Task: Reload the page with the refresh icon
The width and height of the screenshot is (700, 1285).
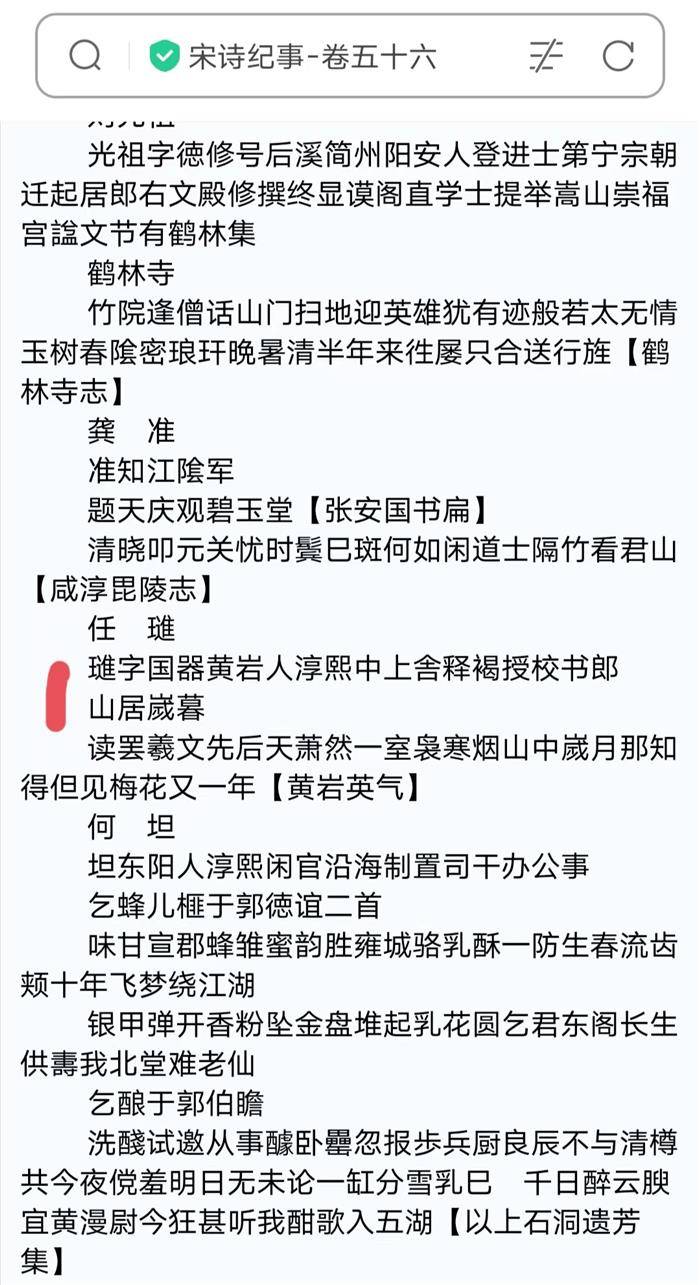Action: [x=618, y=55]
